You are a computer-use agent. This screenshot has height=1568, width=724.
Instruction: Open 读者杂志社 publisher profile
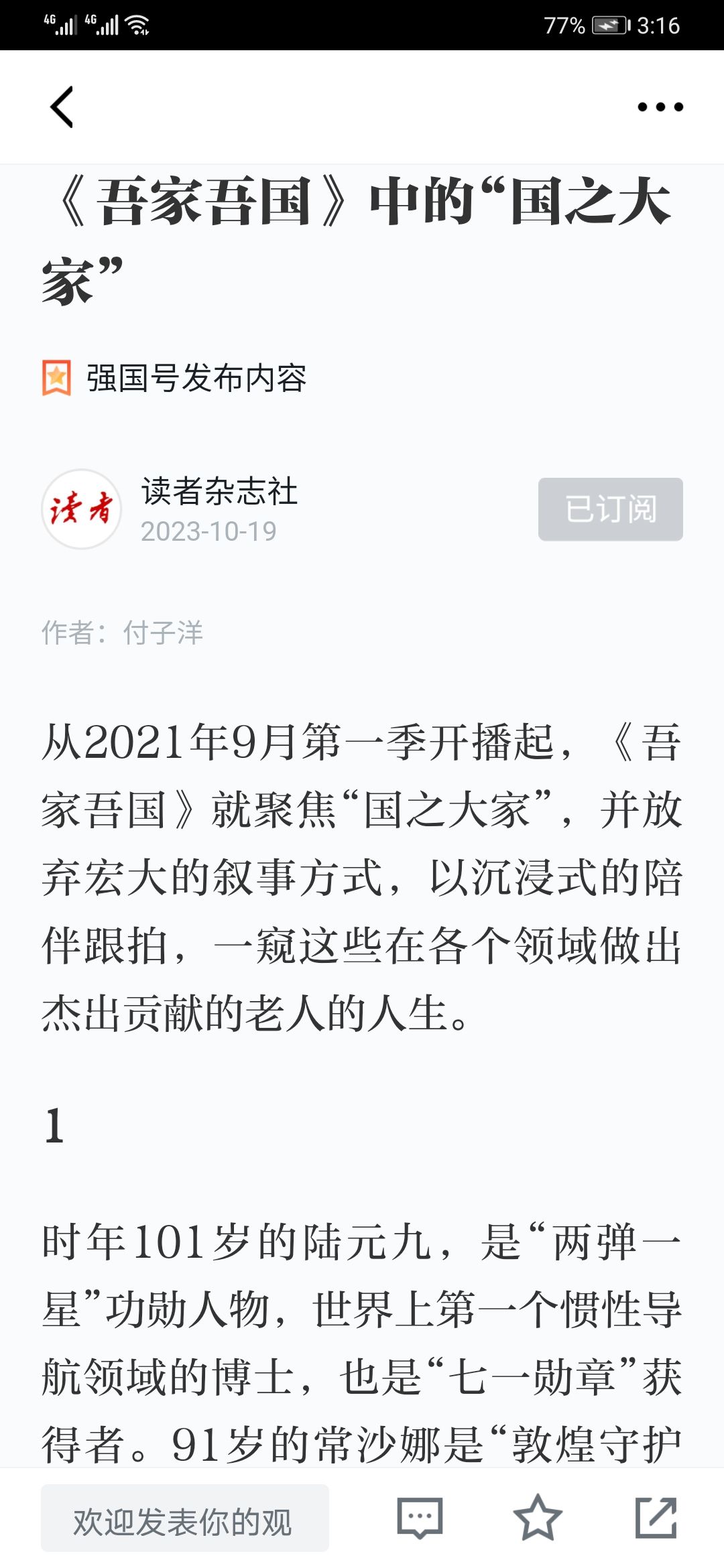pos(219,491)
